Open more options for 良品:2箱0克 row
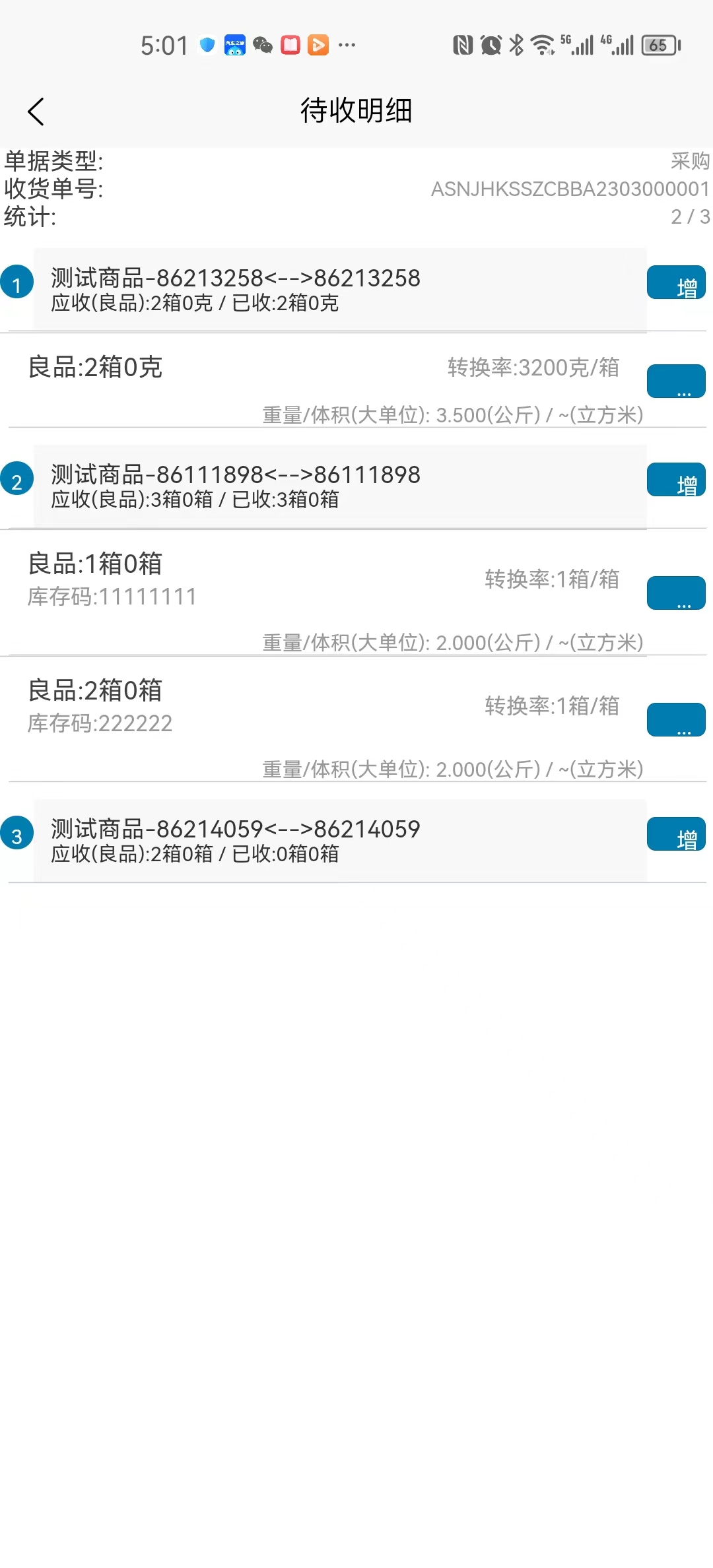The height and width of the screenshot is (1568, 713). (676, 381)
